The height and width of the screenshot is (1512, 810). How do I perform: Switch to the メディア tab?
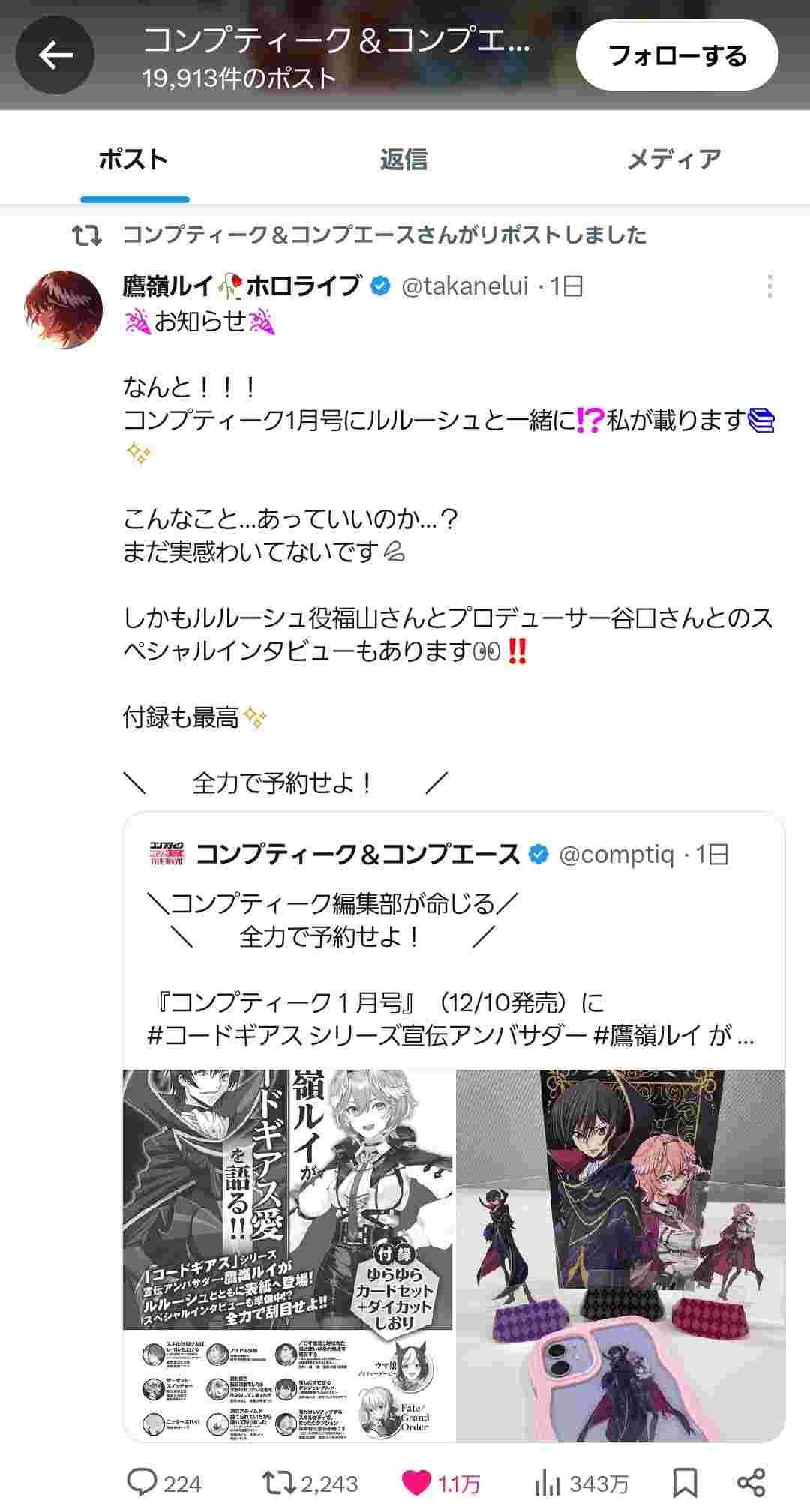673,160
